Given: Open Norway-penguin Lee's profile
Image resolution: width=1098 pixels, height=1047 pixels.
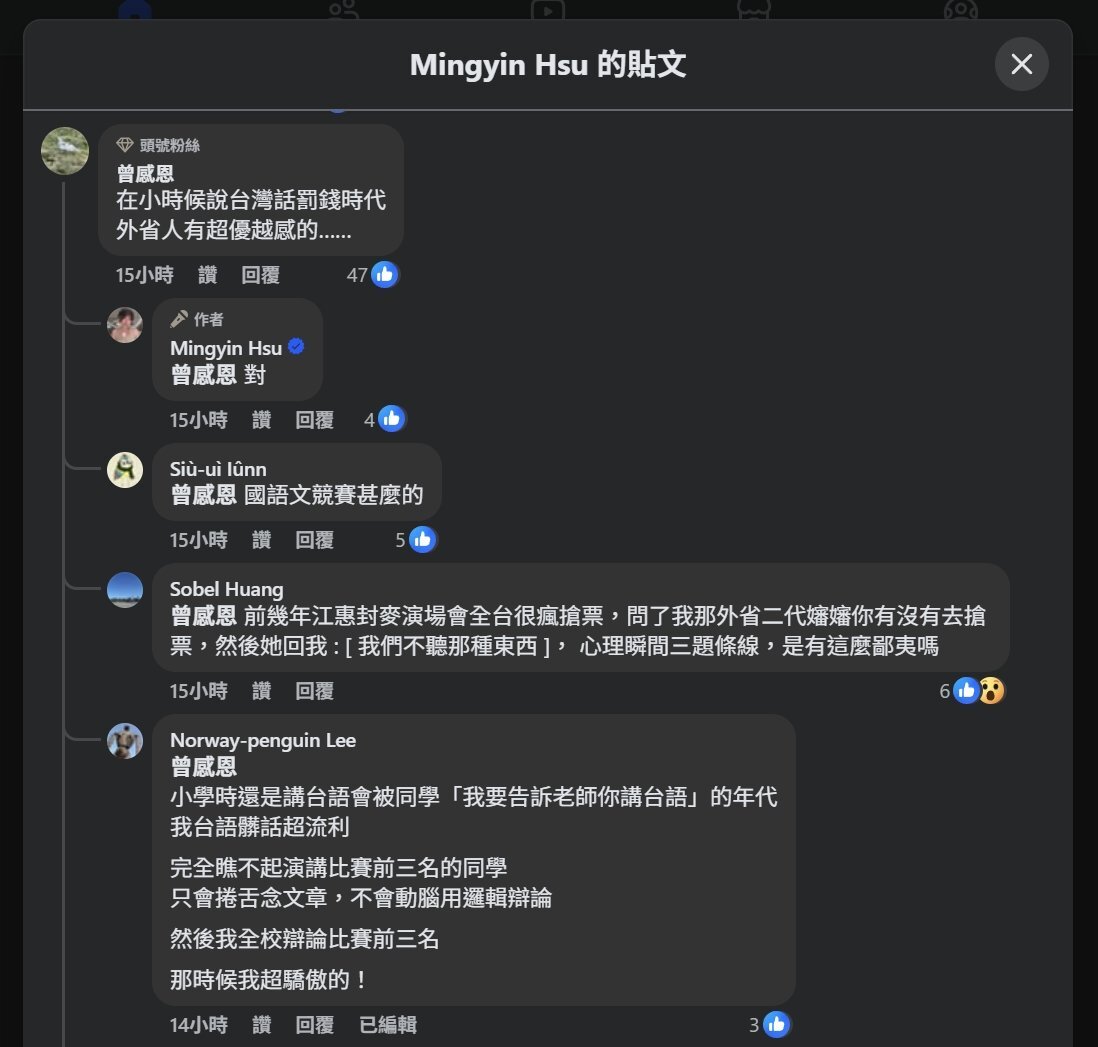Looking at the screenshot, I should pos(262,740).
